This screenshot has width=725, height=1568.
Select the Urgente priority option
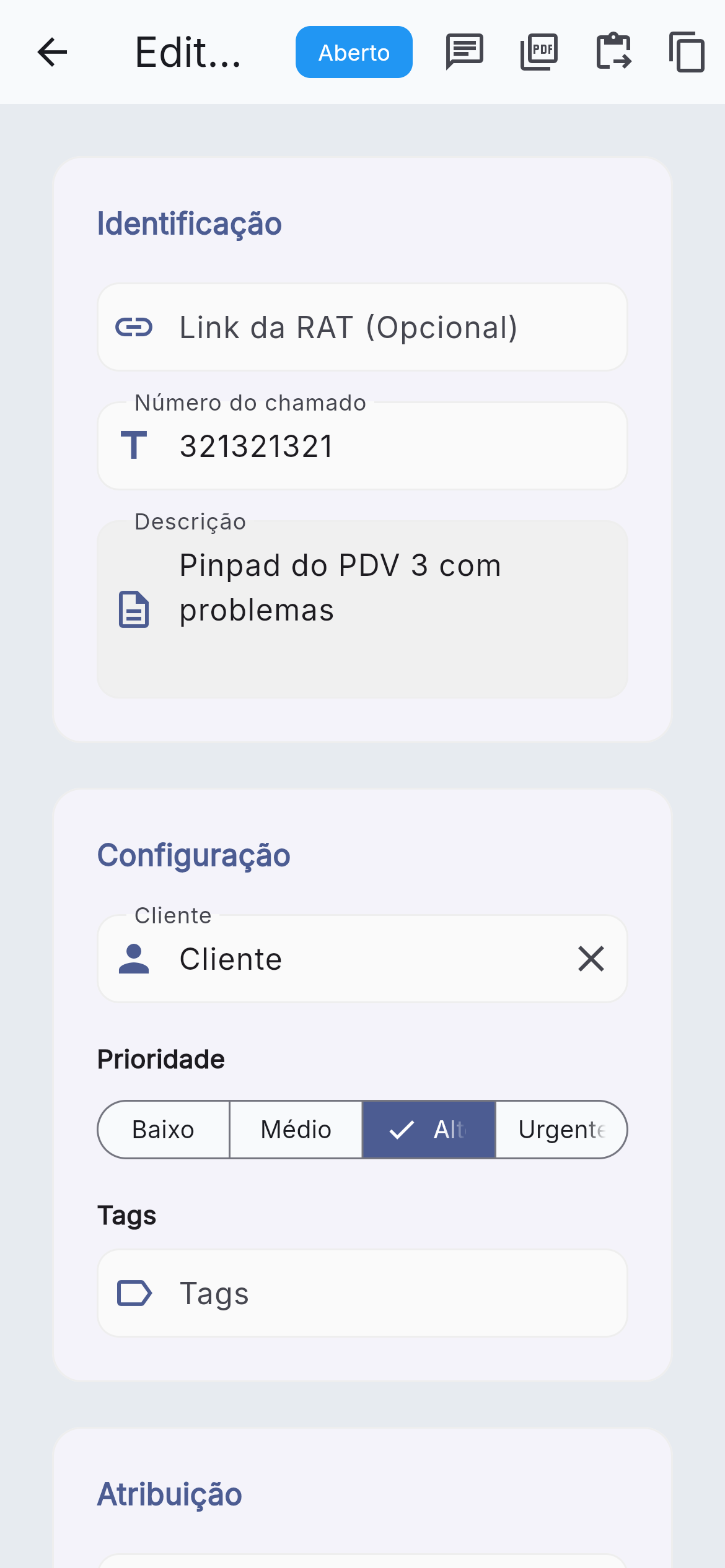(x=561, y=1129)
